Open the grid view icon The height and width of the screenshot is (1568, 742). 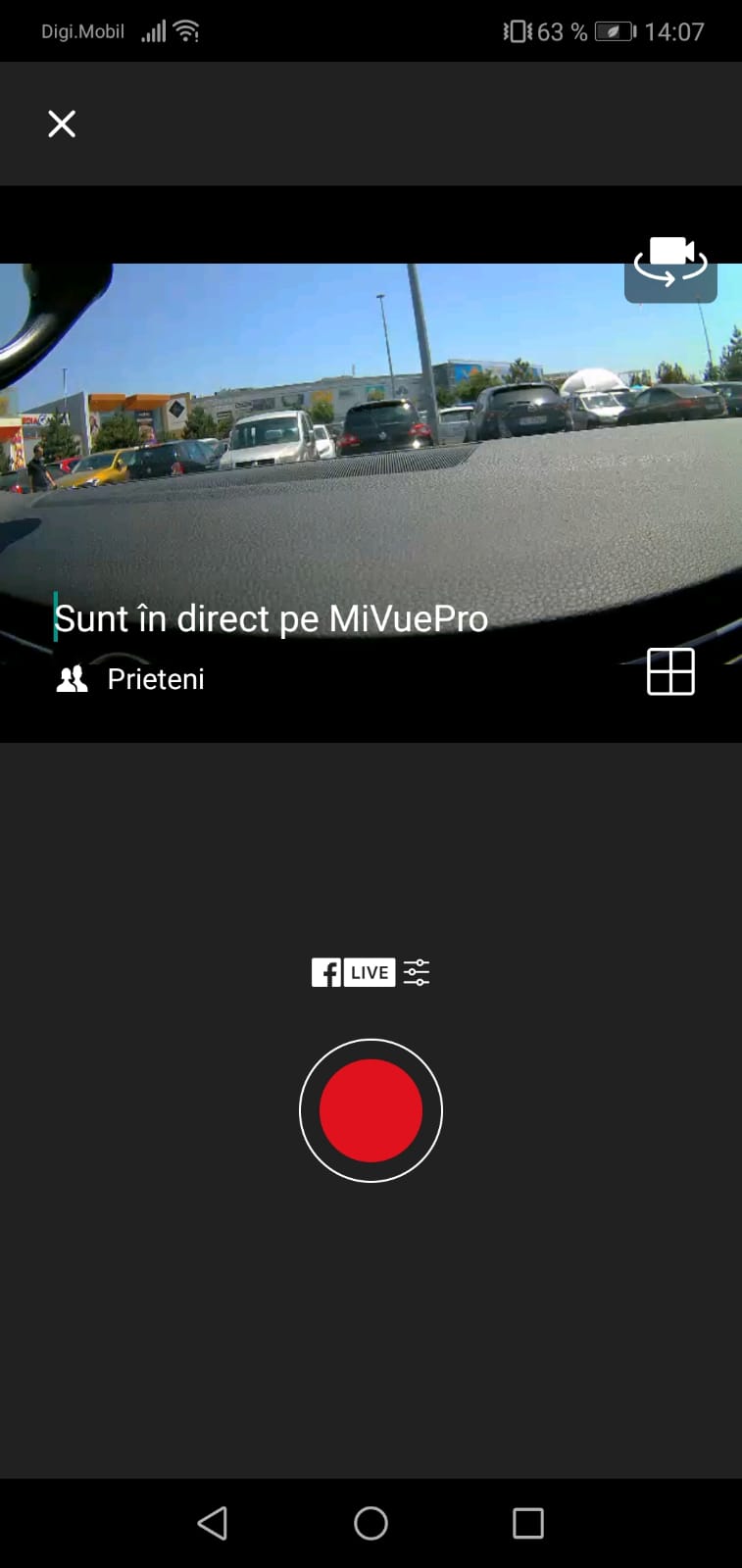[x=670, y=672]
